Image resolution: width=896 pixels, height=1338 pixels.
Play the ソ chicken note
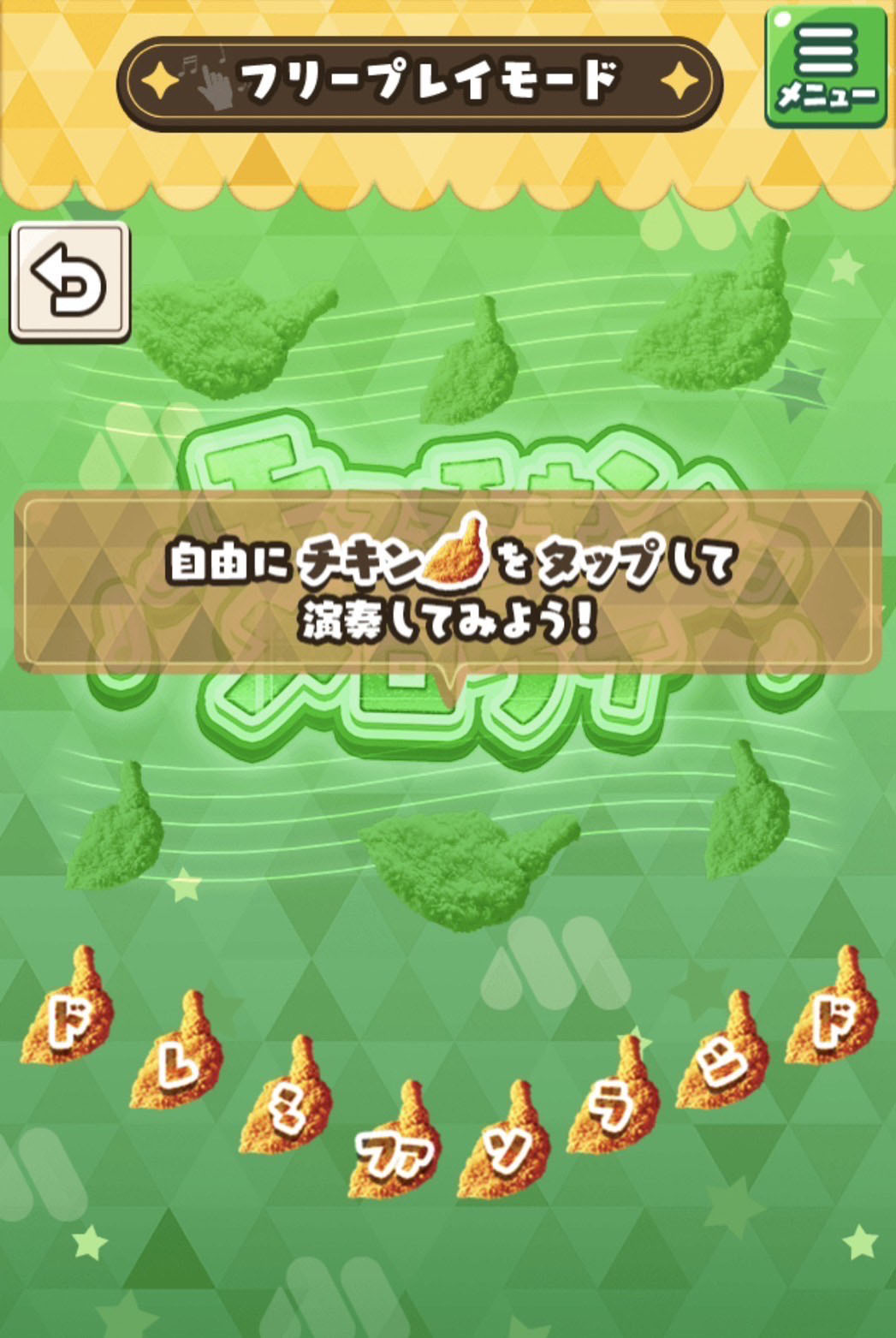point(505,1143)
